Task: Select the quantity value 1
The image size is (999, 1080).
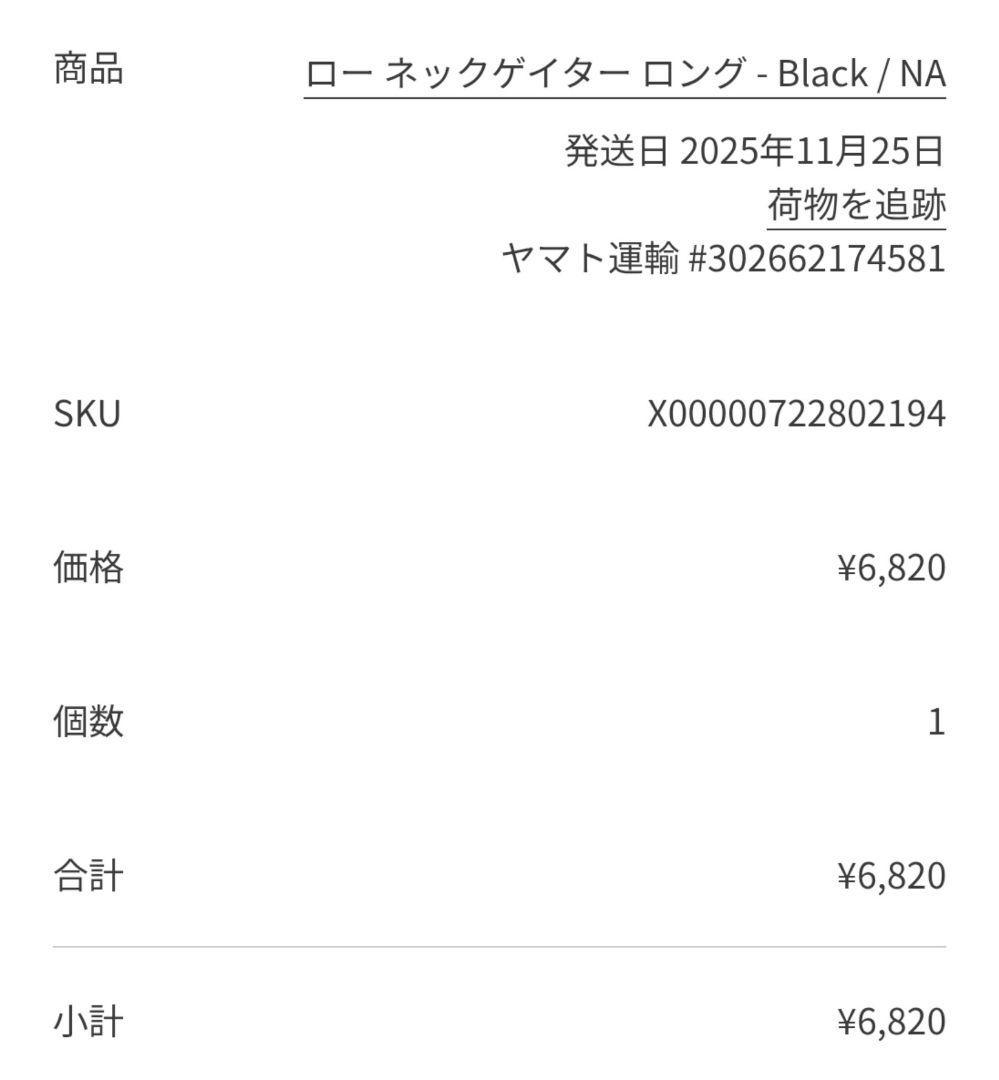Action: (x=936, y=722)
